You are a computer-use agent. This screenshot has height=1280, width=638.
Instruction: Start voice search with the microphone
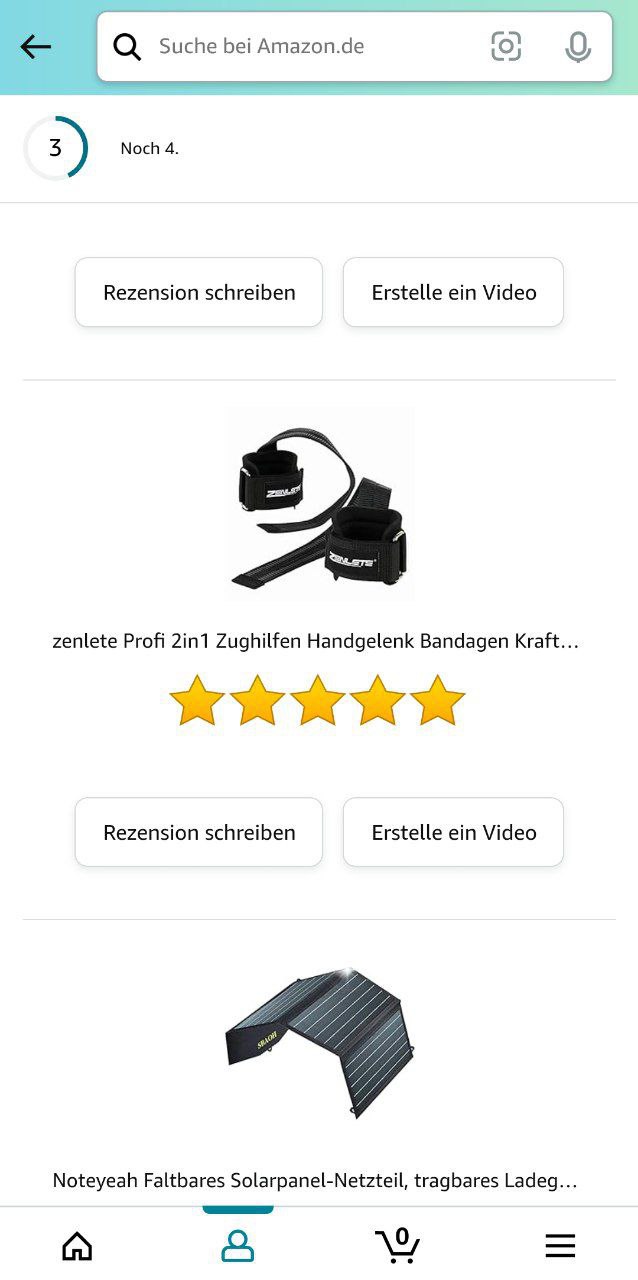pos(578,47)
